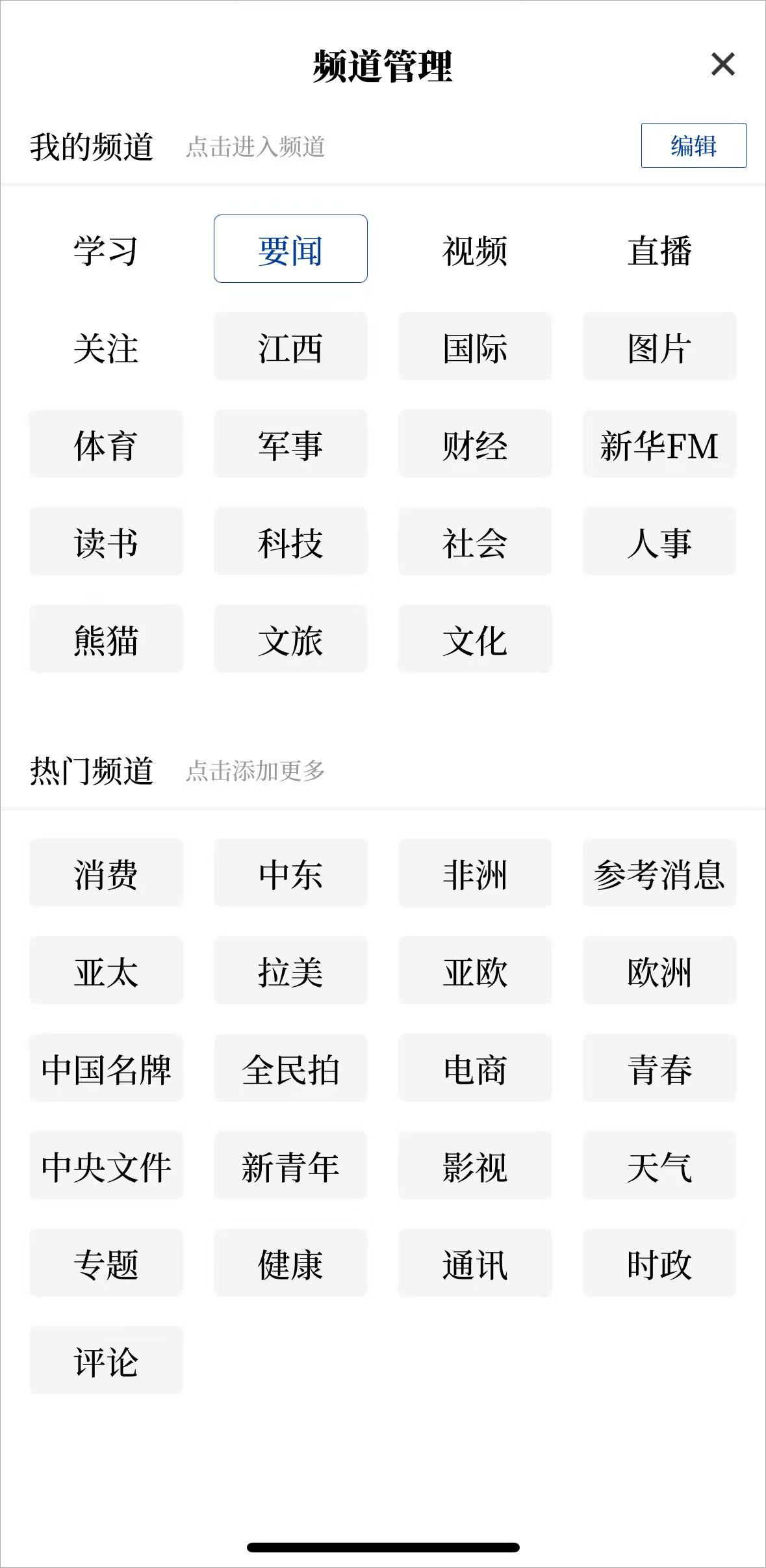
Task: Open the 江西 channel
Action: pyautogui.click(x=290, y=346)
